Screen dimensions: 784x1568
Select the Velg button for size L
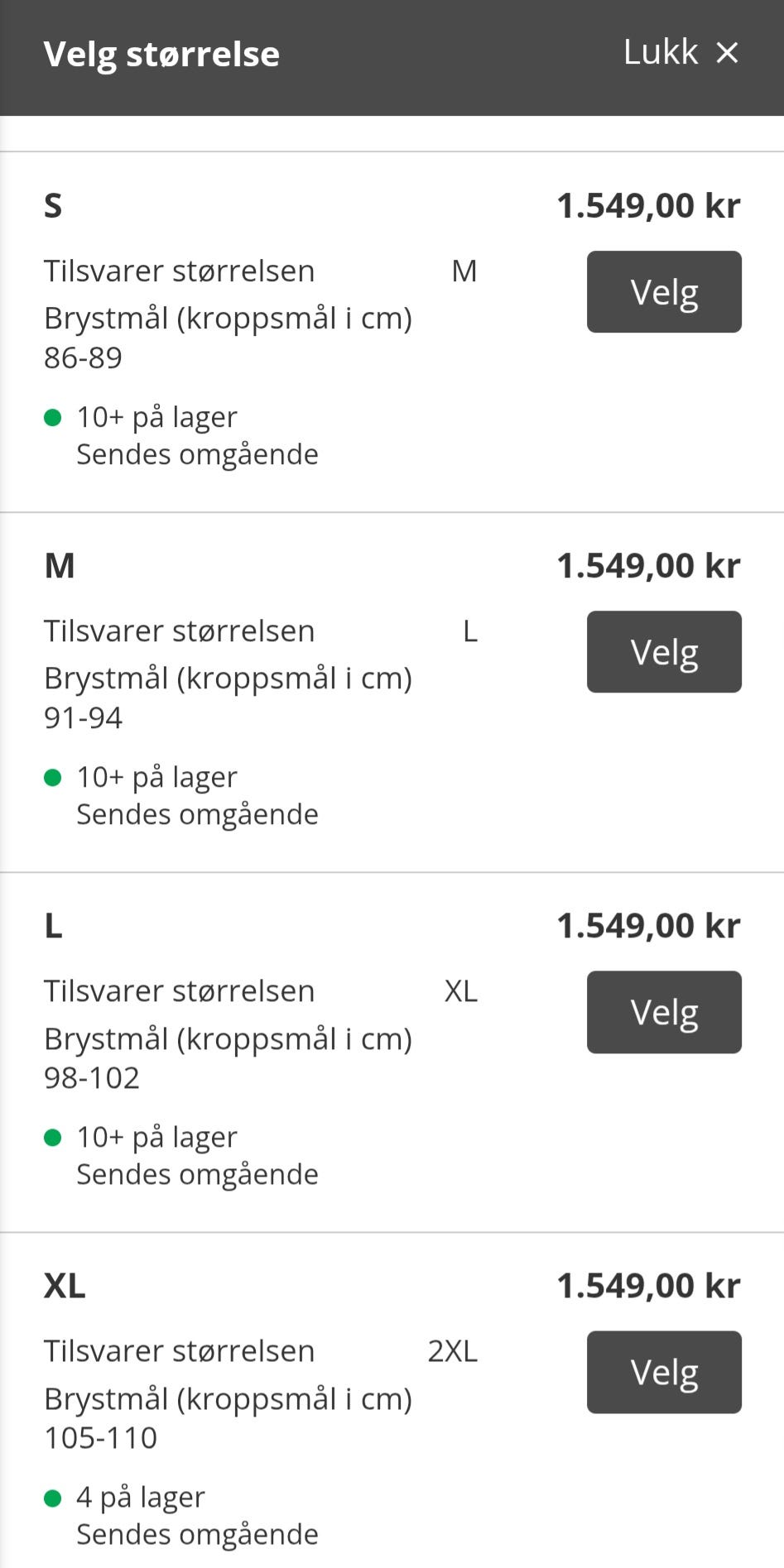(x=664, y=1011)
